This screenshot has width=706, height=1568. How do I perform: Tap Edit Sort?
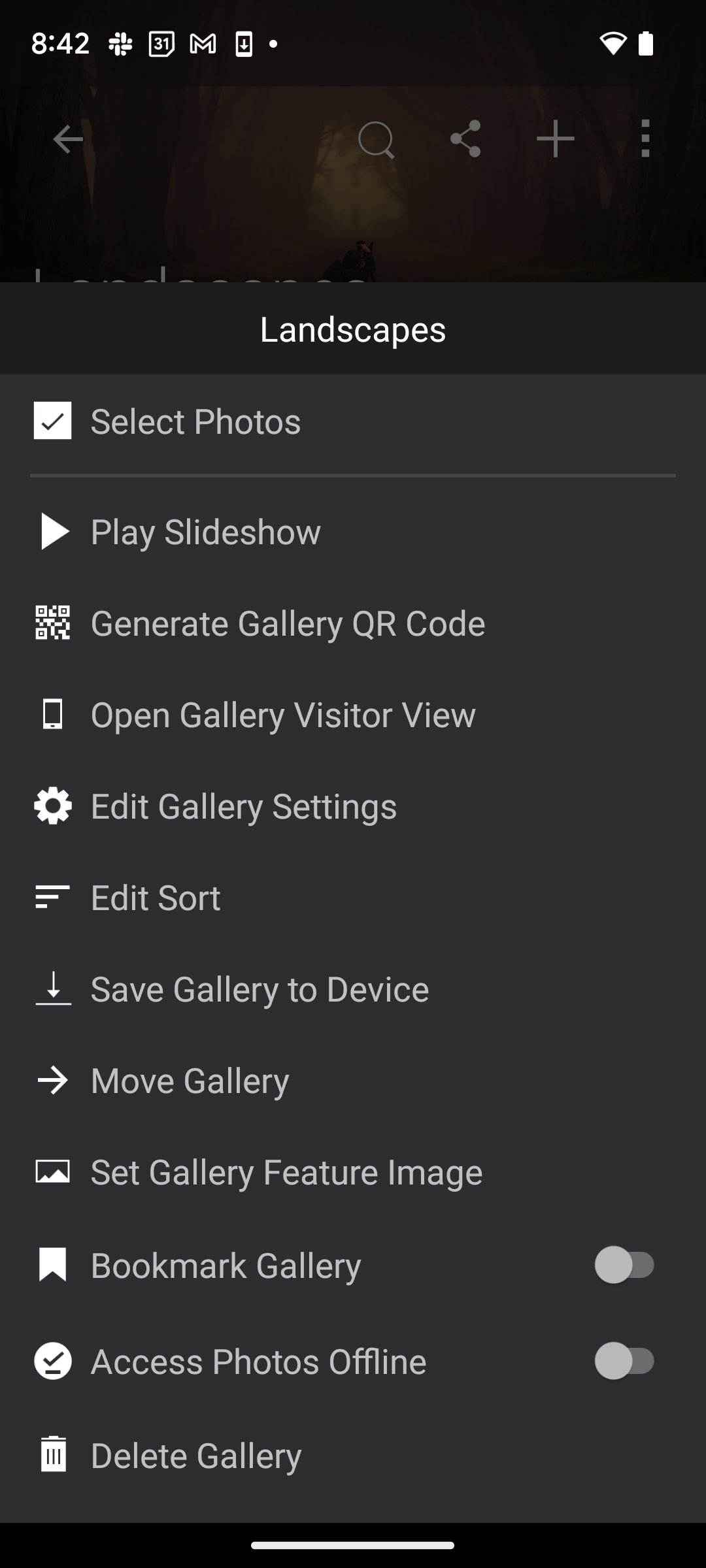(353, 898)
